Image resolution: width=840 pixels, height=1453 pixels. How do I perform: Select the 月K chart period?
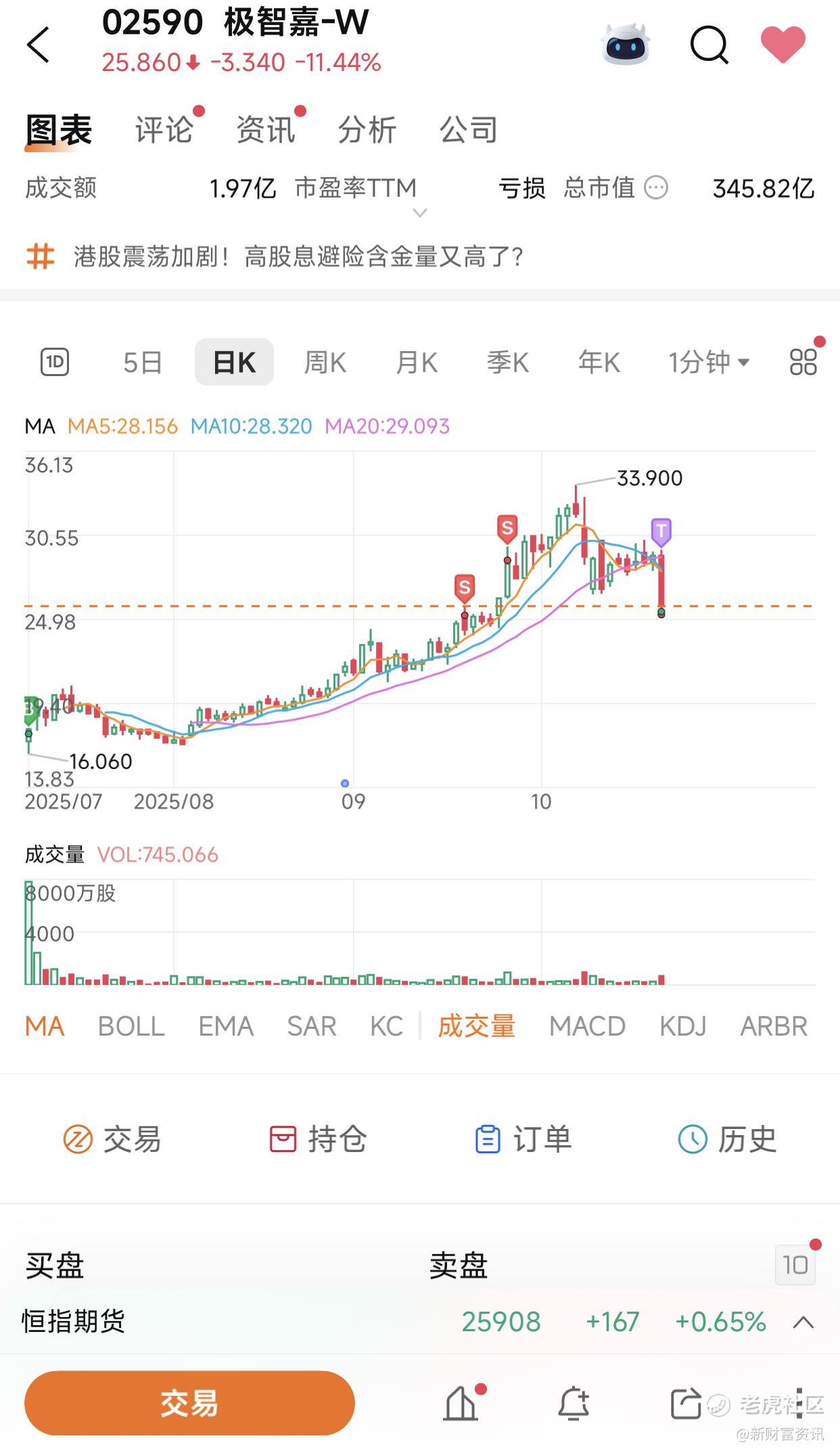(x=417, y=363)
